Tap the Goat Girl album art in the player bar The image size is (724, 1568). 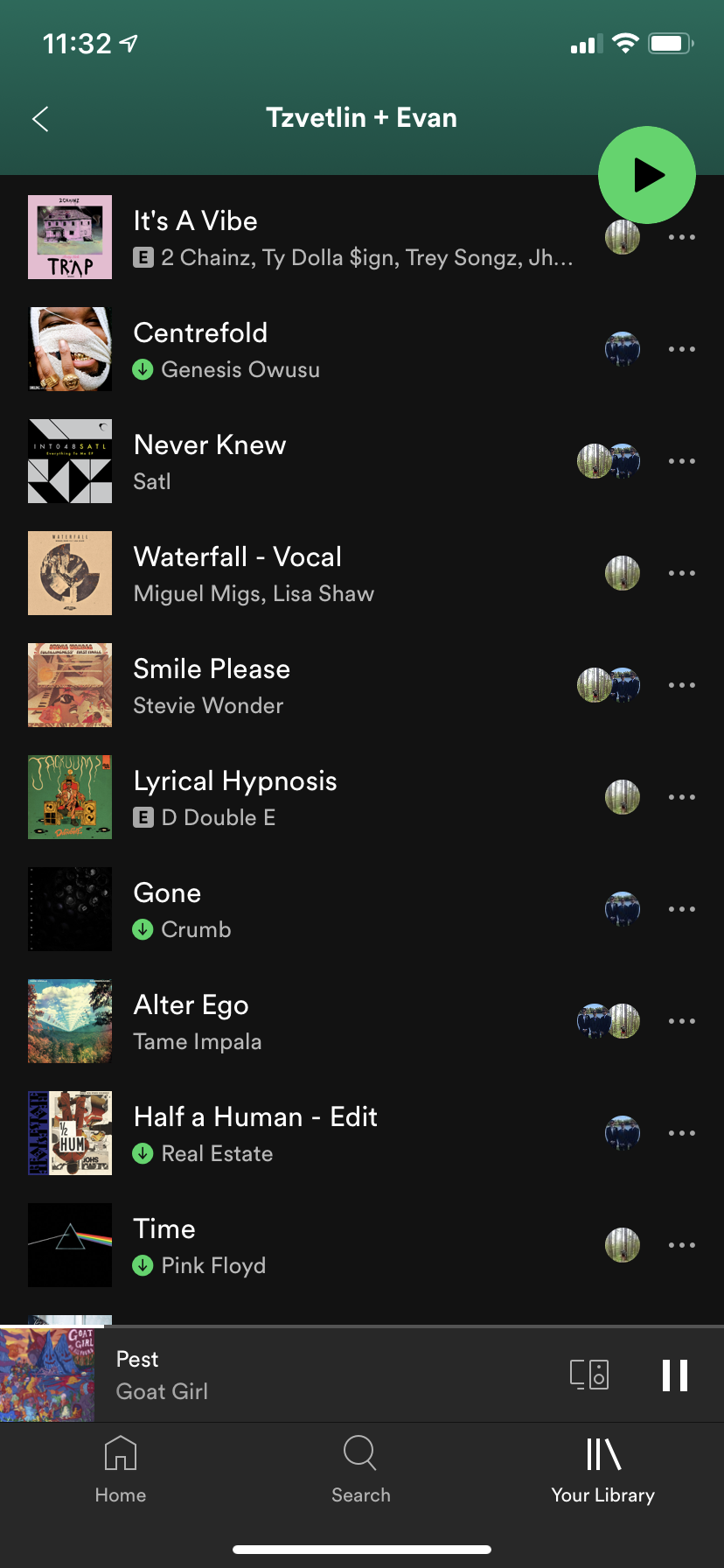48,1374
